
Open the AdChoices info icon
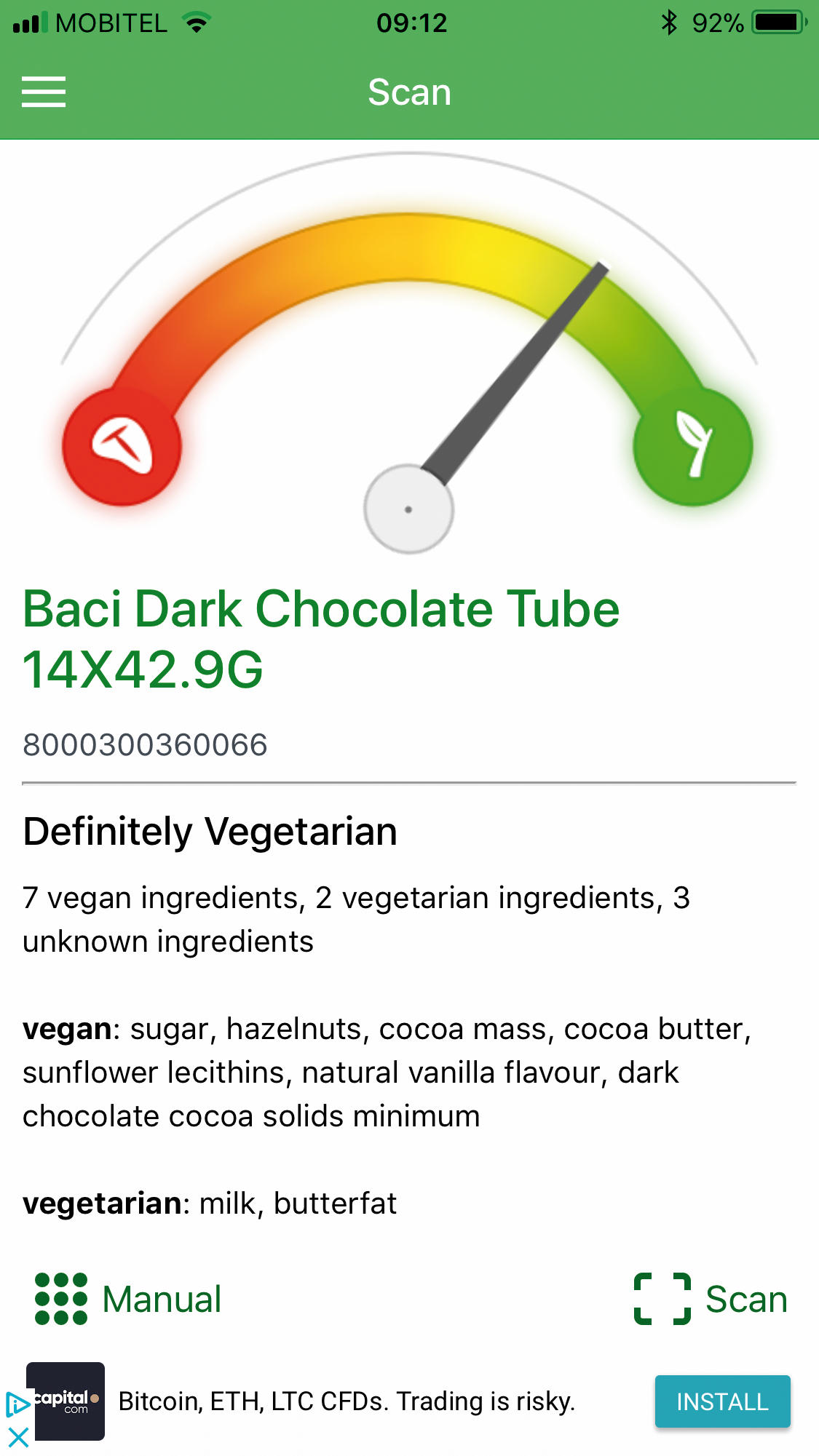(x=16, y=1404)
